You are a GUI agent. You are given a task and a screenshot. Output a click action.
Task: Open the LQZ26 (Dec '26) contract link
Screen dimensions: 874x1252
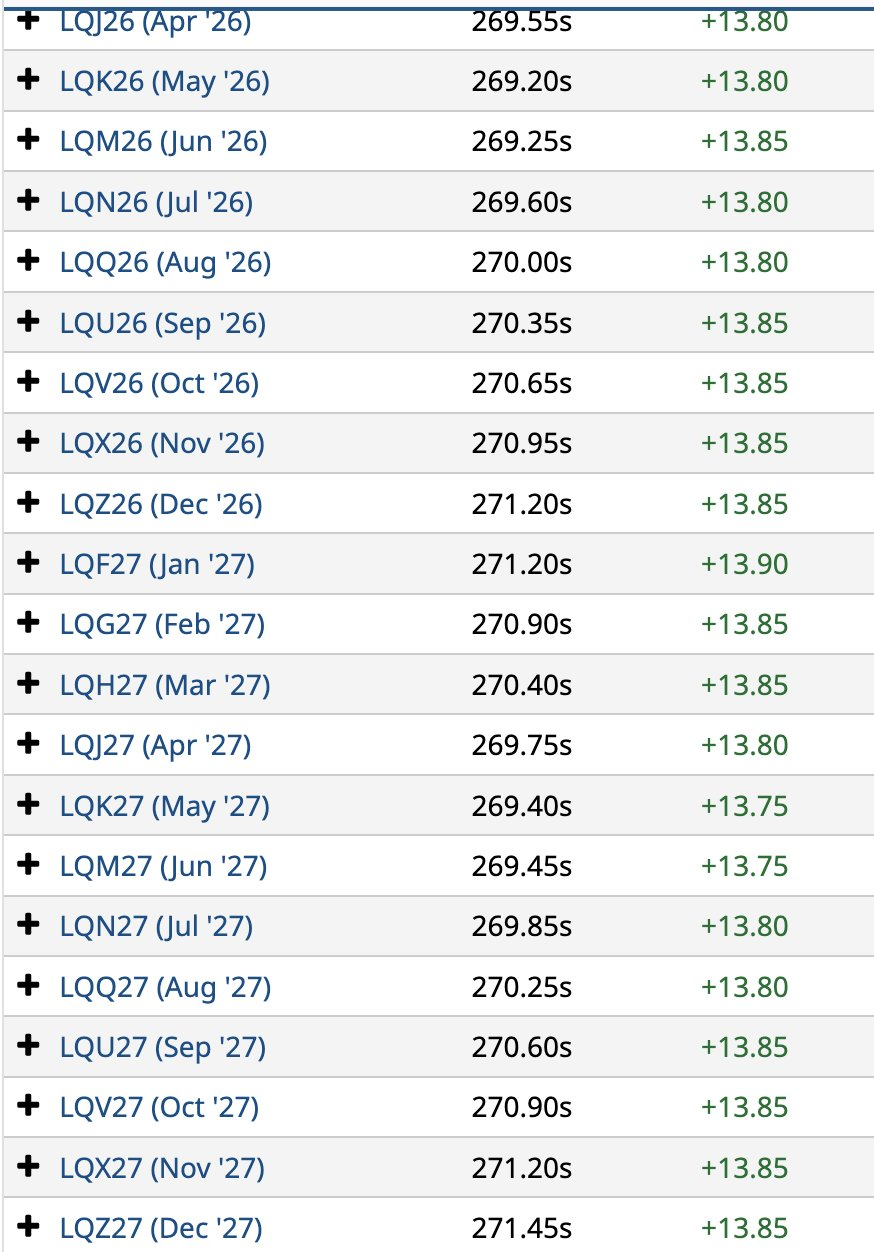161,505
